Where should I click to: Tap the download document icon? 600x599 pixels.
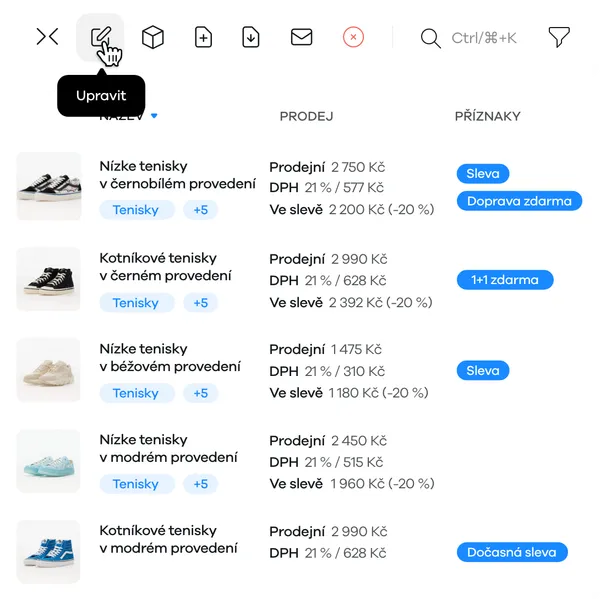(251, 37)
